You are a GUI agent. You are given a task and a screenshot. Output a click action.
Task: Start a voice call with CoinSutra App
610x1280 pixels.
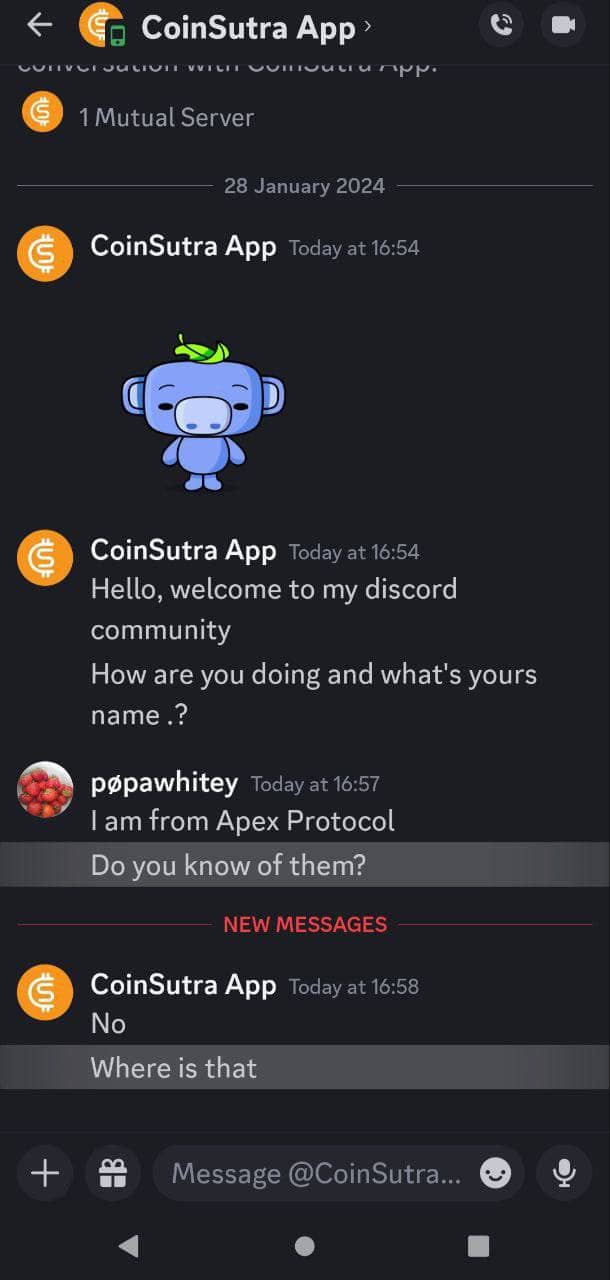click(x=501, y=26)
